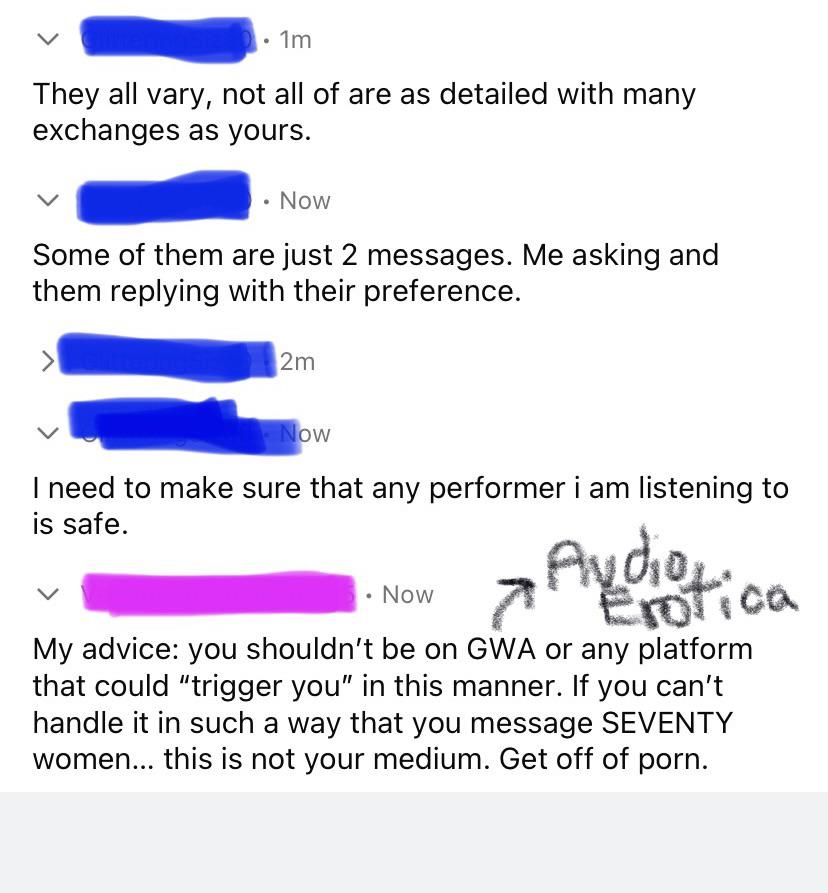Expand the collapsed comment posted 2m ago
The height and width of the screenshot is (893, 828).
click(46, 361)
